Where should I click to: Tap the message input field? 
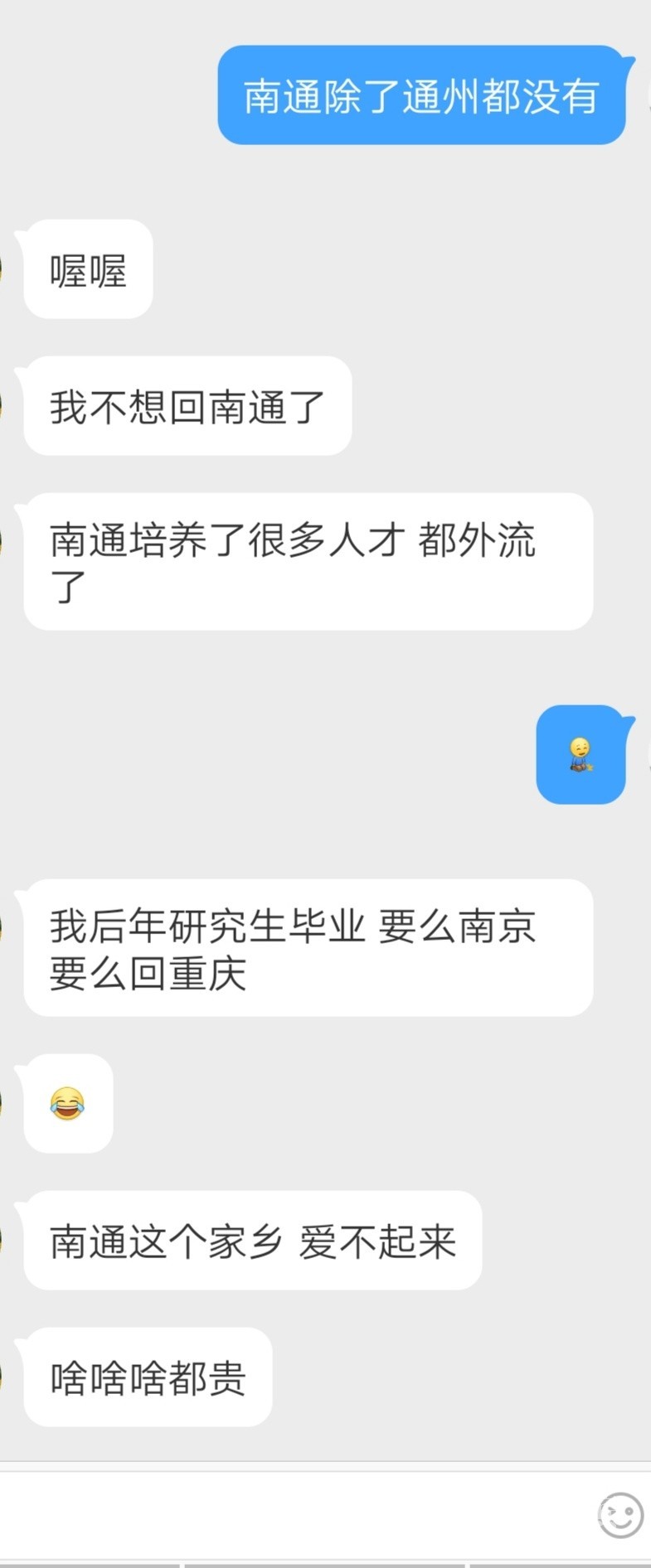pyautogui.click(x=290, y=1516)
